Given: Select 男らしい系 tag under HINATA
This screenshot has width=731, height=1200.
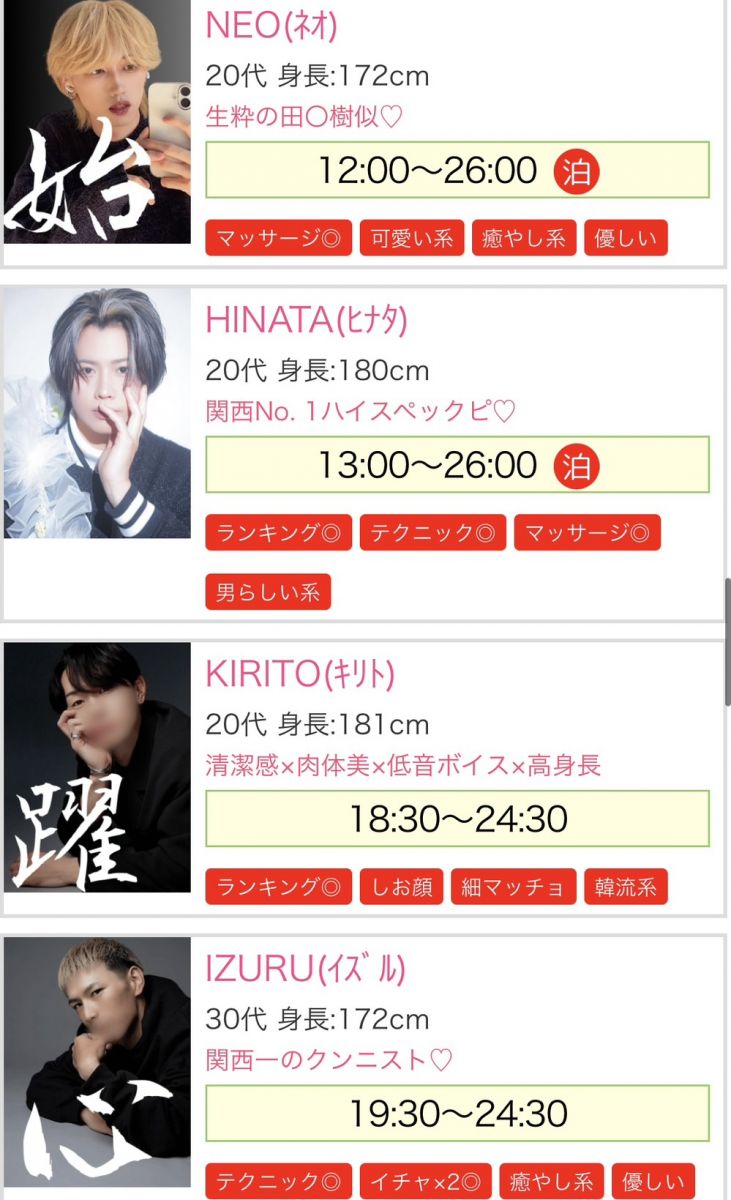Looking at the screenshot, I should [268, 592].
